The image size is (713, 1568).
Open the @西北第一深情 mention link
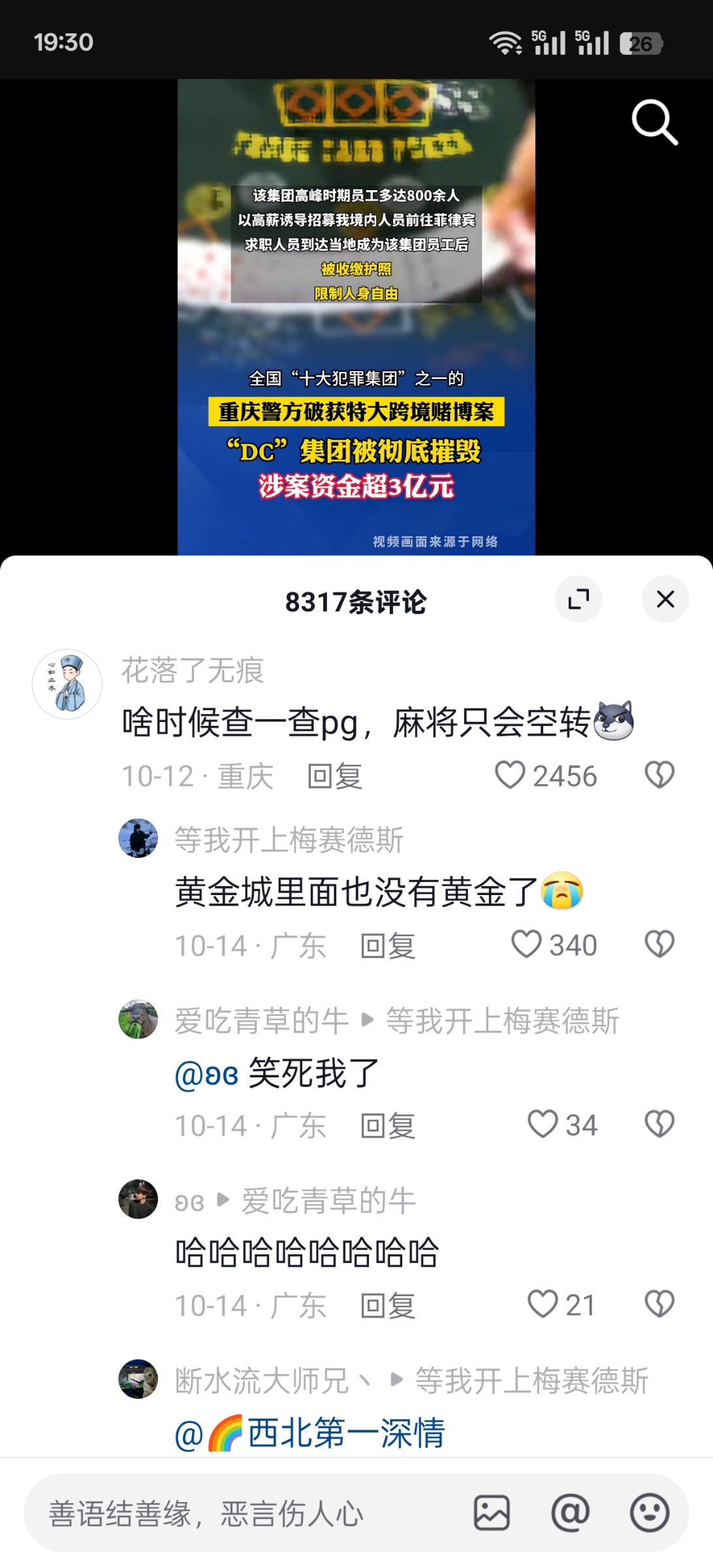tap(310, 1433)
